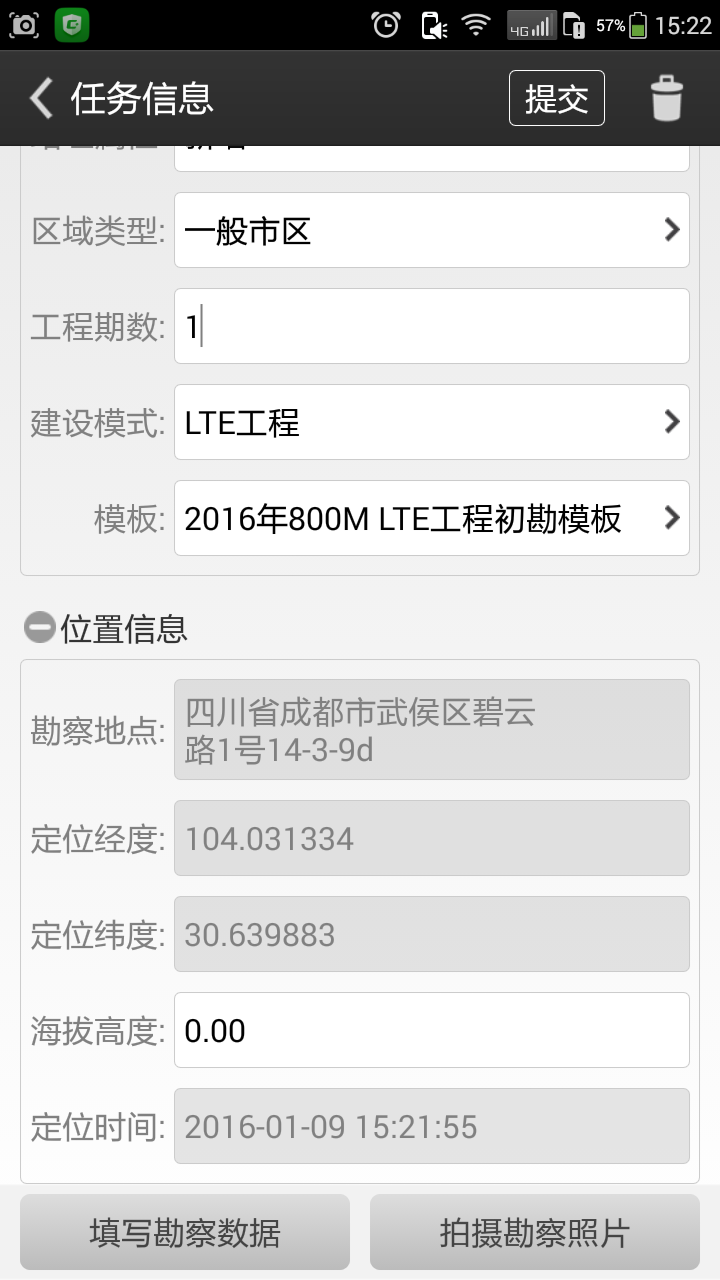Image resolution: width=720 pixels, height=1280 pixels.
Task: Collapse the 位置信息 section
Action: click(40, 628)
